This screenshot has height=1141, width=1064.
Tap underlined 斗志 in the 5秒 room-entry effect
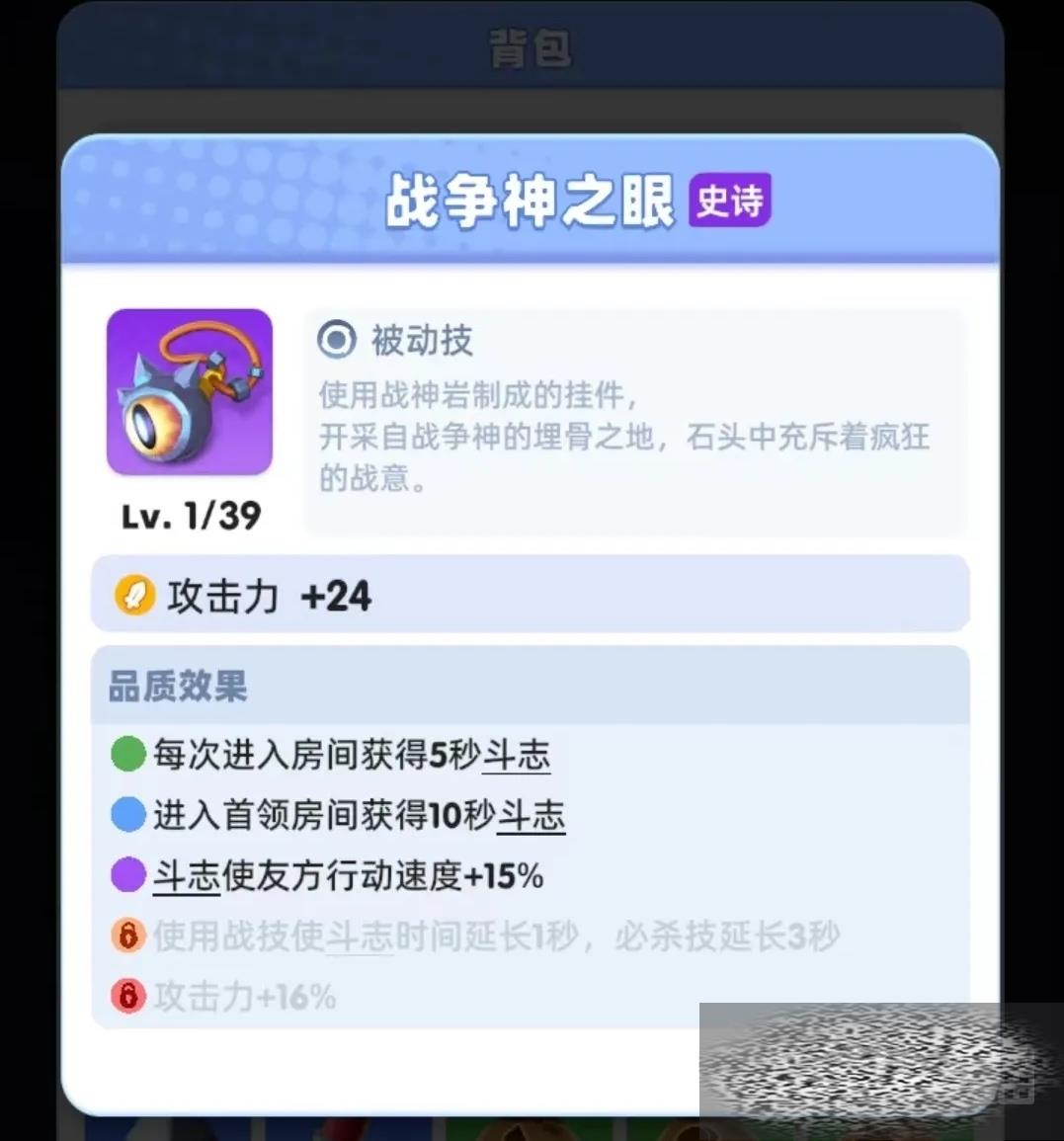point(516,756)
